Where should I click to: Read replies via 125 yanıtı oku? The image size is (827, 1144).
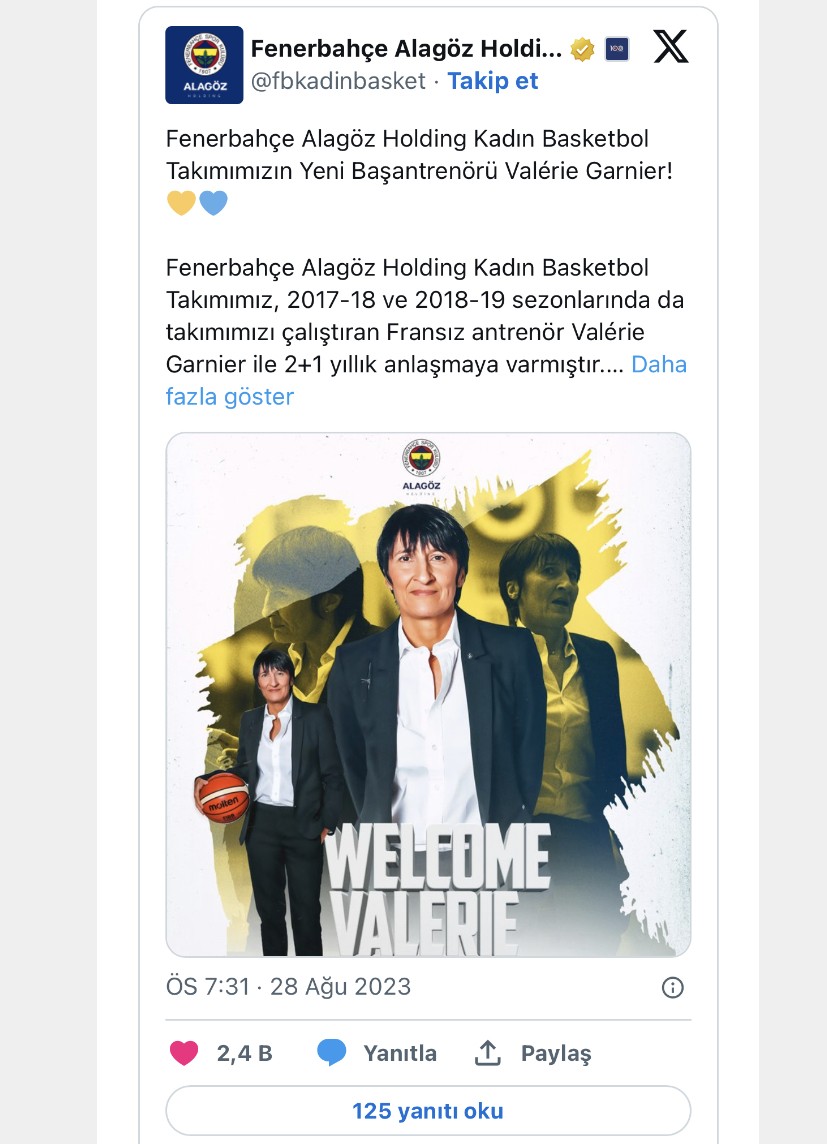pyautogui.click(x=428, y=1111)
